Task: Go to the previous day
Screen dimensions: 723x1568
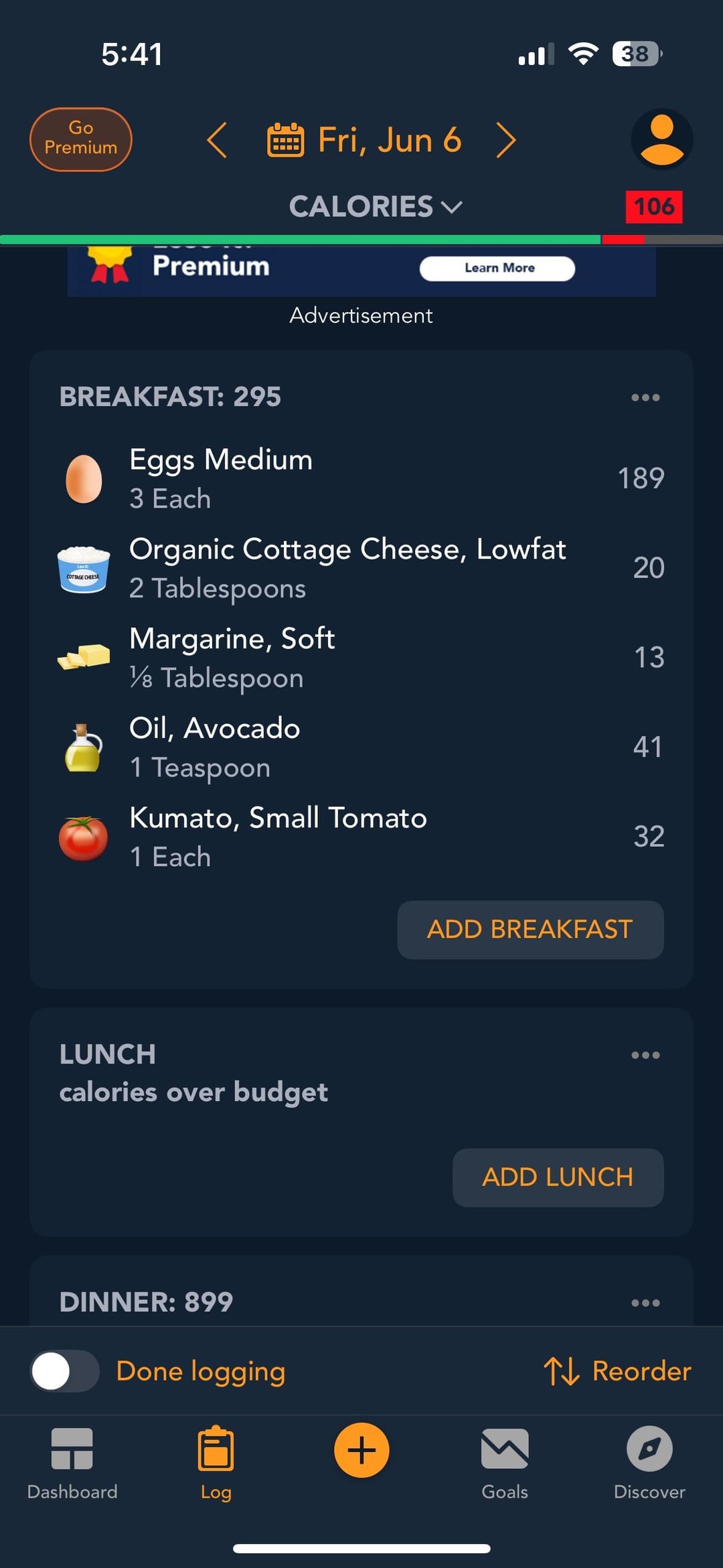Action: coord(218,140)
